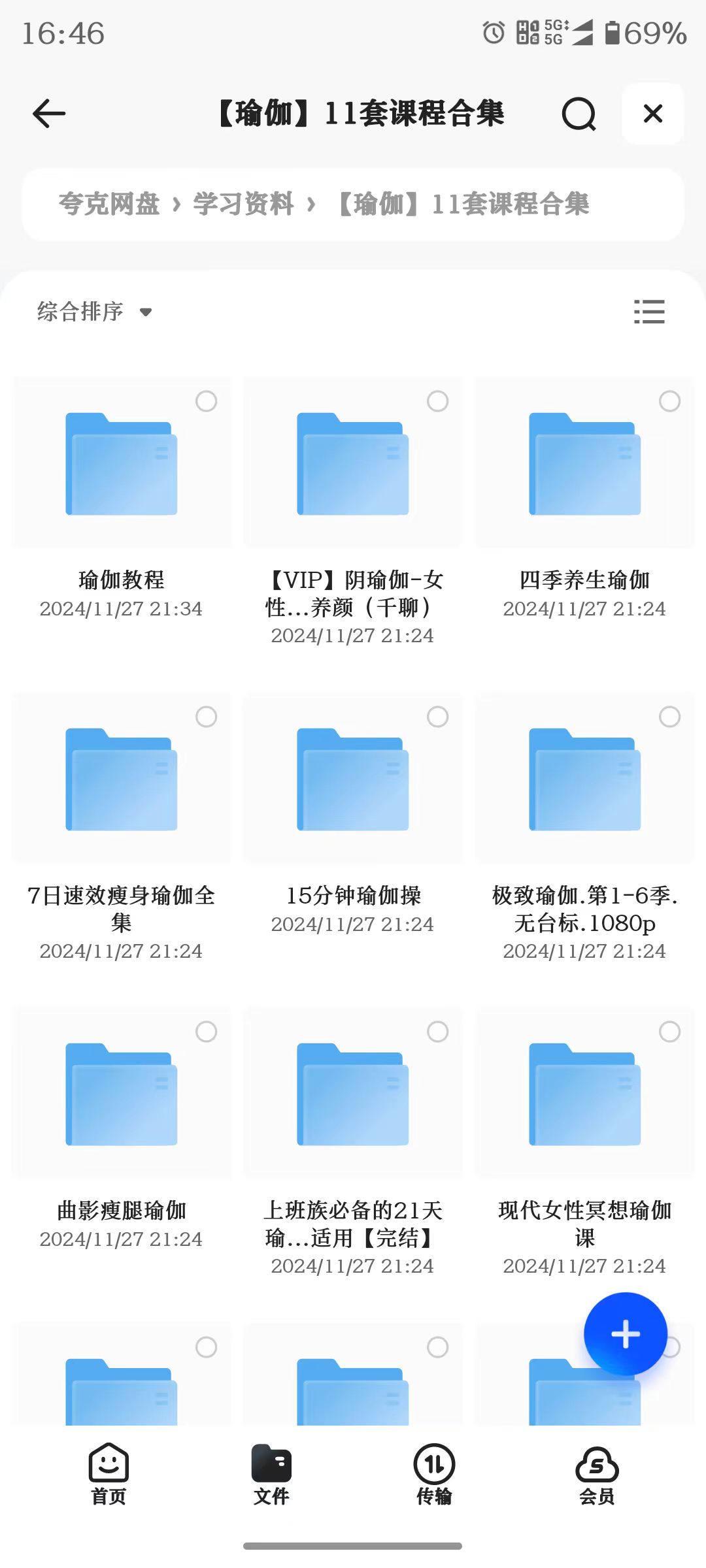The width and height of the screenshot is (706, 1568).
Task: Select the 四季养生瑜伽 folder checkbox
Action: (668, 402)
